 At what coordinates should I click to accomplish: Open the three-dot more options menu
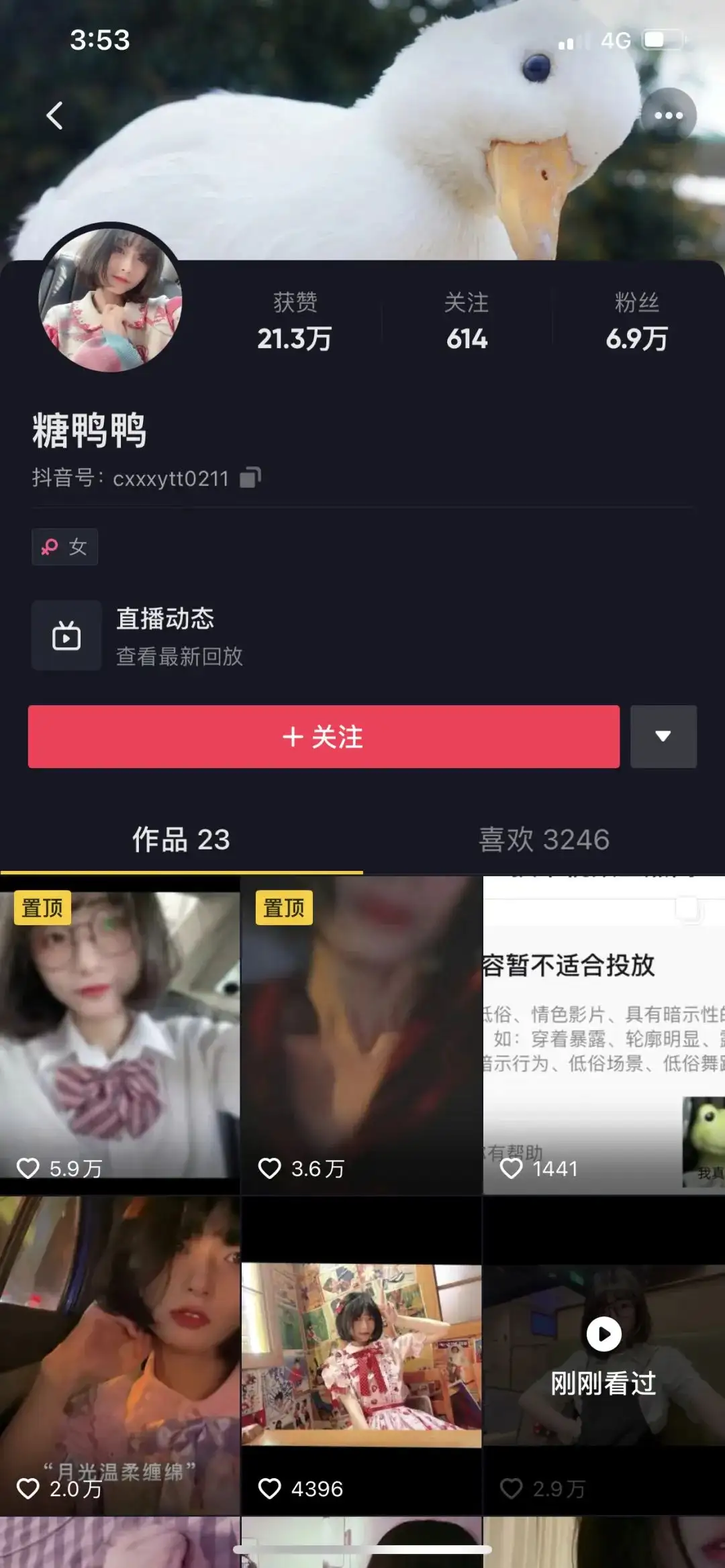pyautogui.click(x=668, y=115)
